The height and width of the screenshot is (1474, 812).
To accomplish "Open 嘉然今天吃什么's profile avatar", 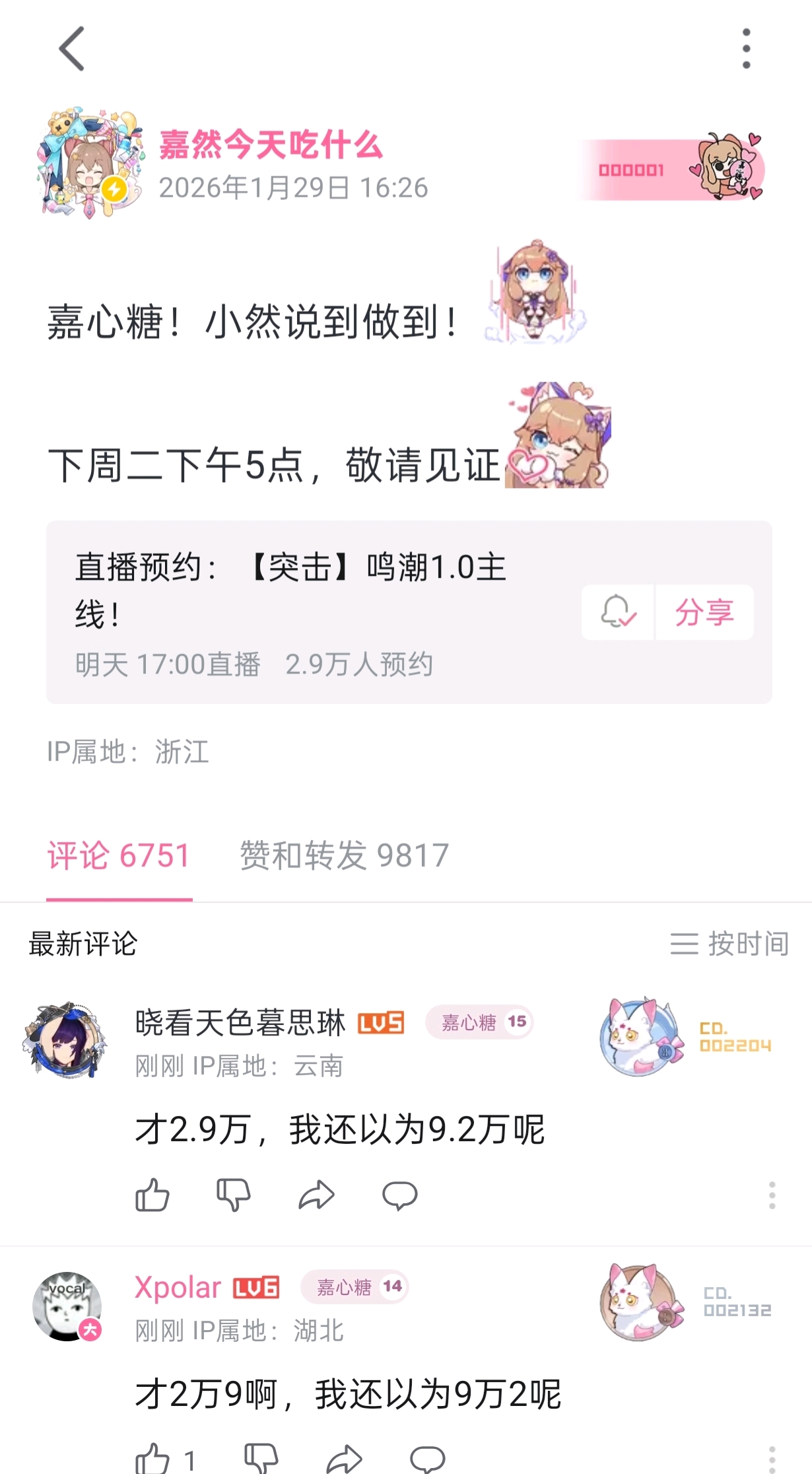I will point(88,164).
